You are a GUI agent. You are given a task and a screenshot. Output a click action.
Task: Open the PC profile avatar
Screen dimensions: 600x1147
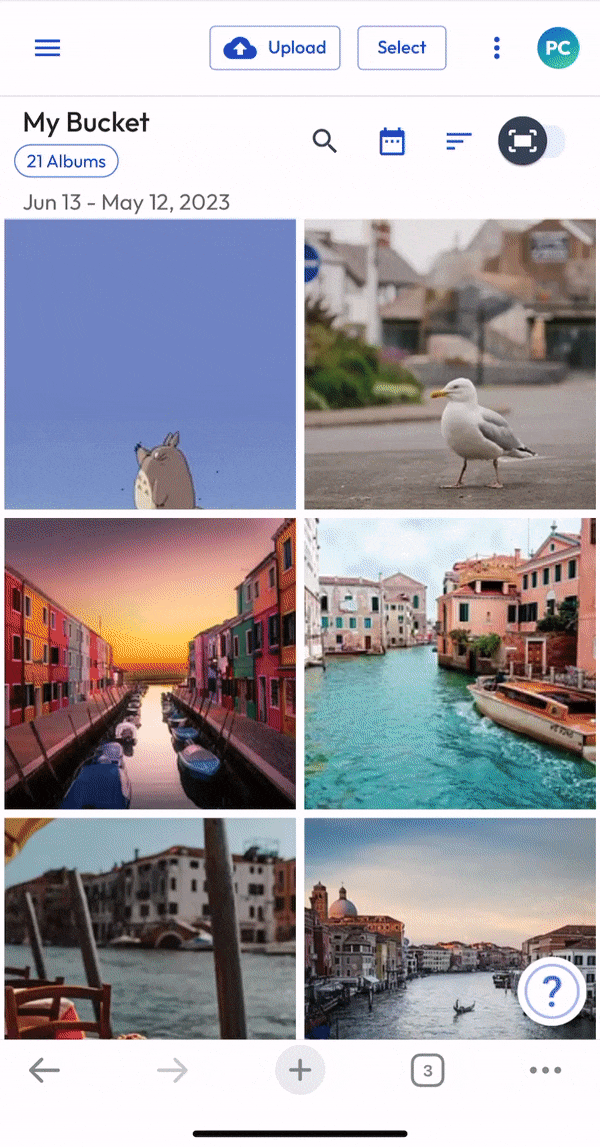[x=558, y=48]
